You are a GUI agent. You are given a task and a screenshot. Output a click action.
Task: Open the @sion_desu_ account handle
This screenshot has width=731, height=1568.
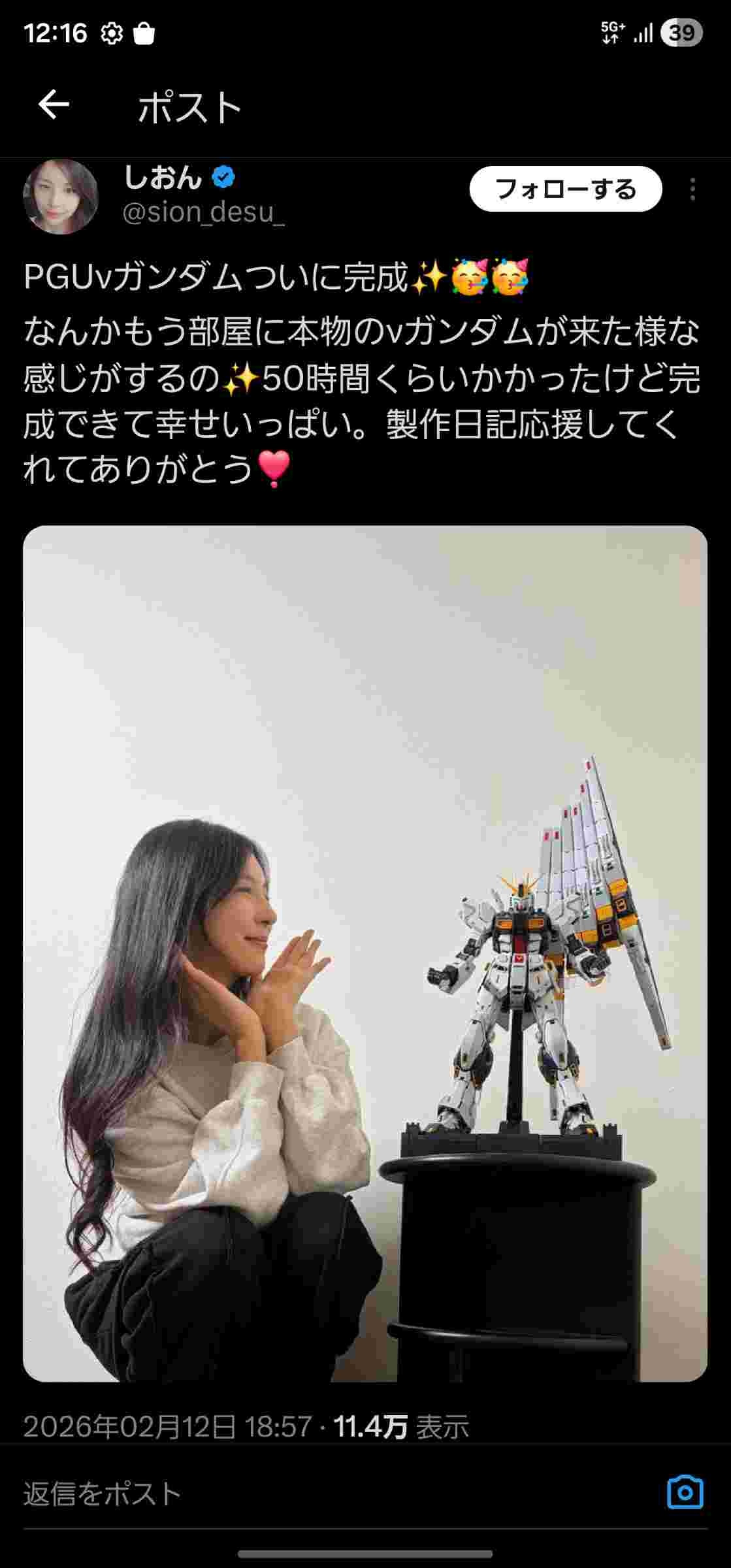tap(203, 213)
